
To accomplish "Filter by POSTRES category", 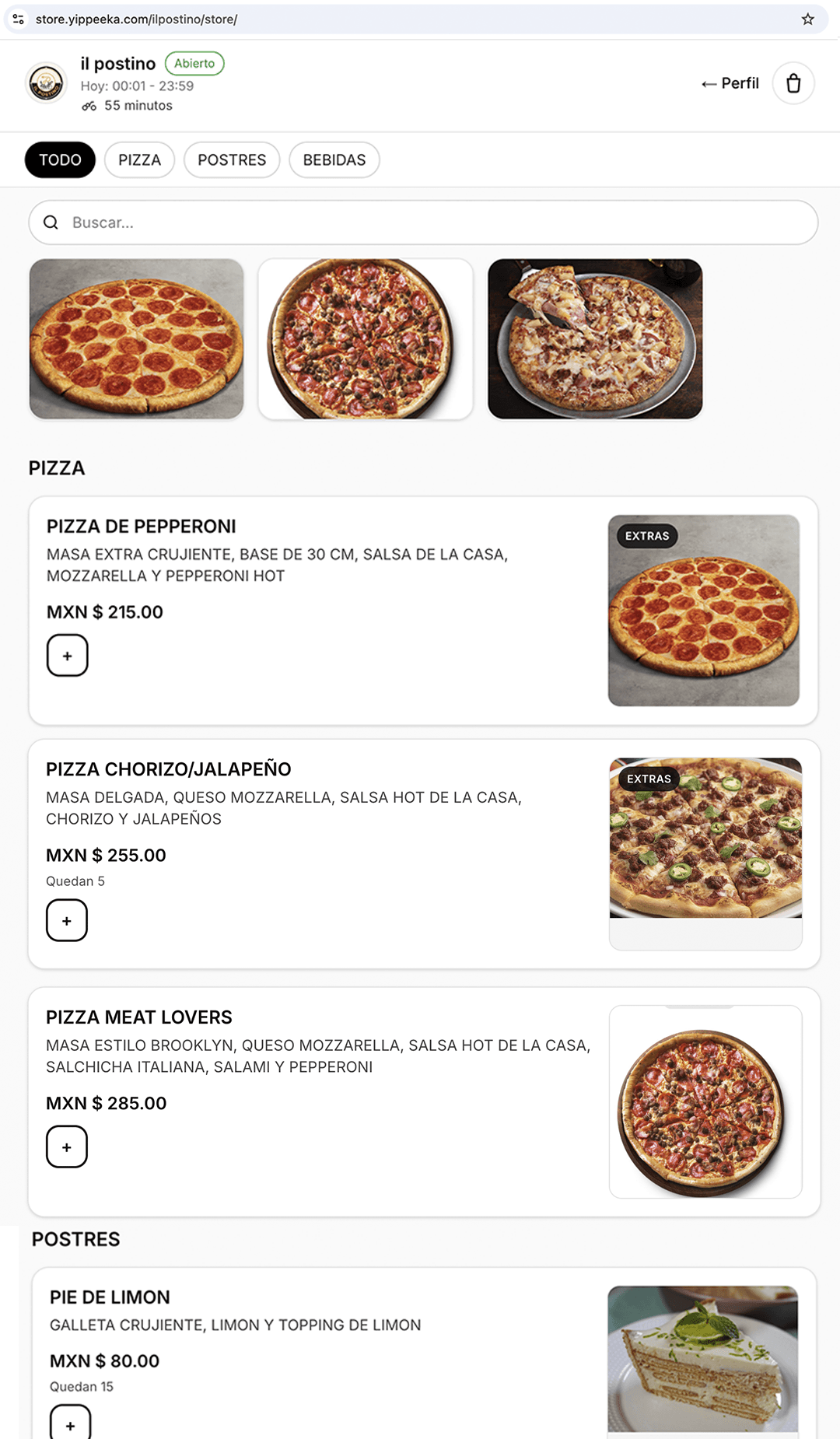I will click(232, 160).
